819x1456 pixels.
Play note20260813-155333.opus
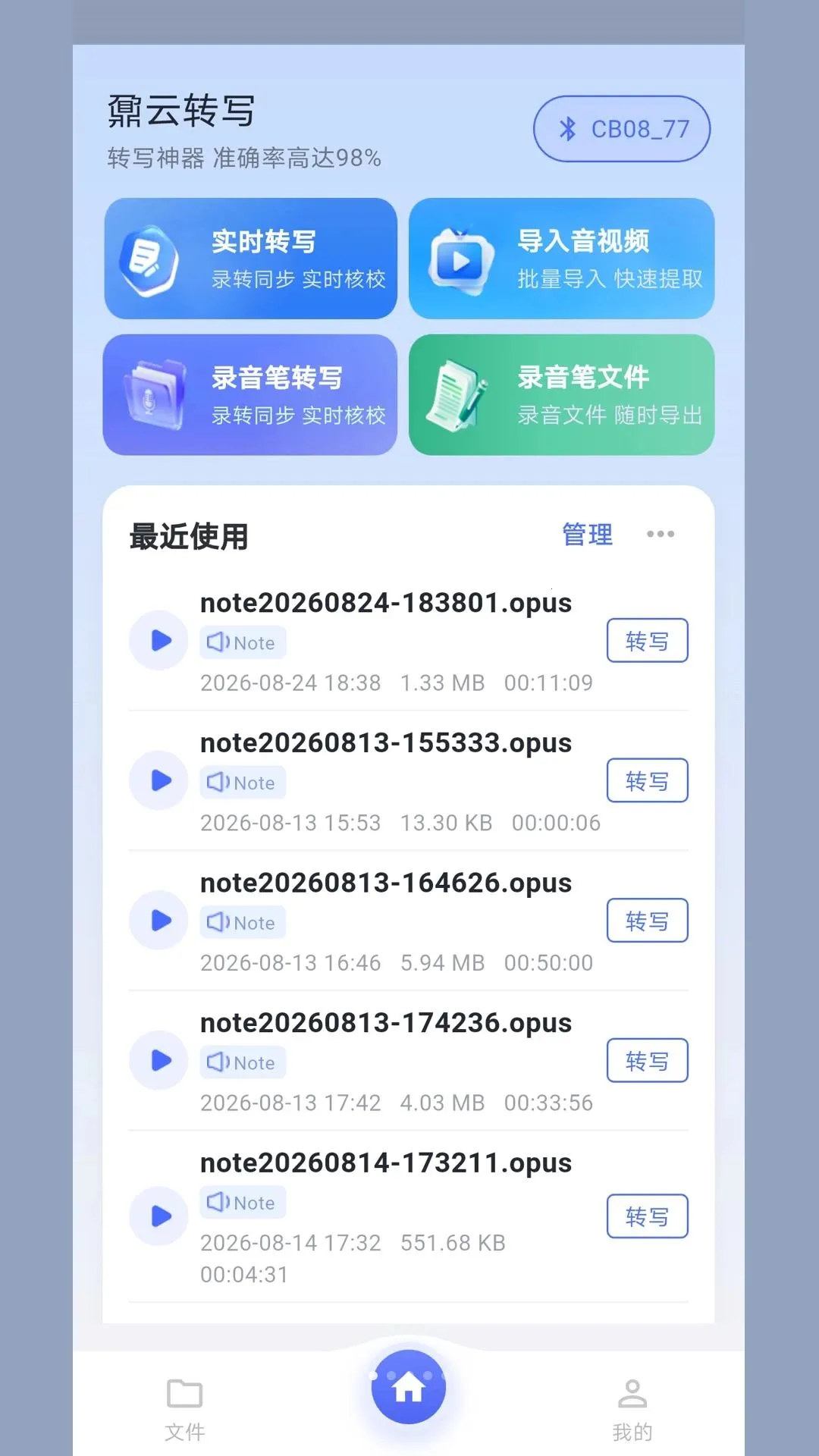coord(158,780)
